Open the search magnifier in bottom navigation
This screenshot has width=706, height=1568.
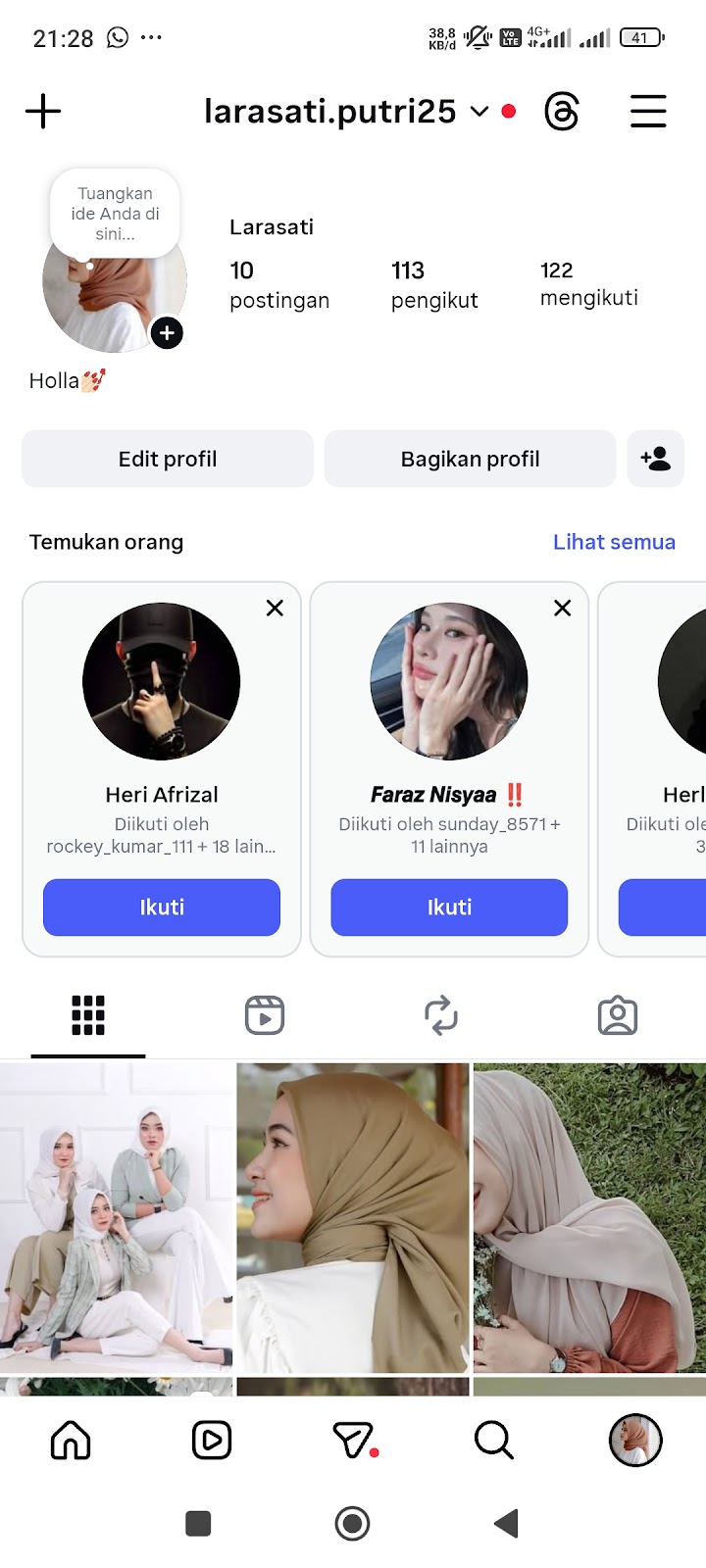click(x=493, y=1441)
